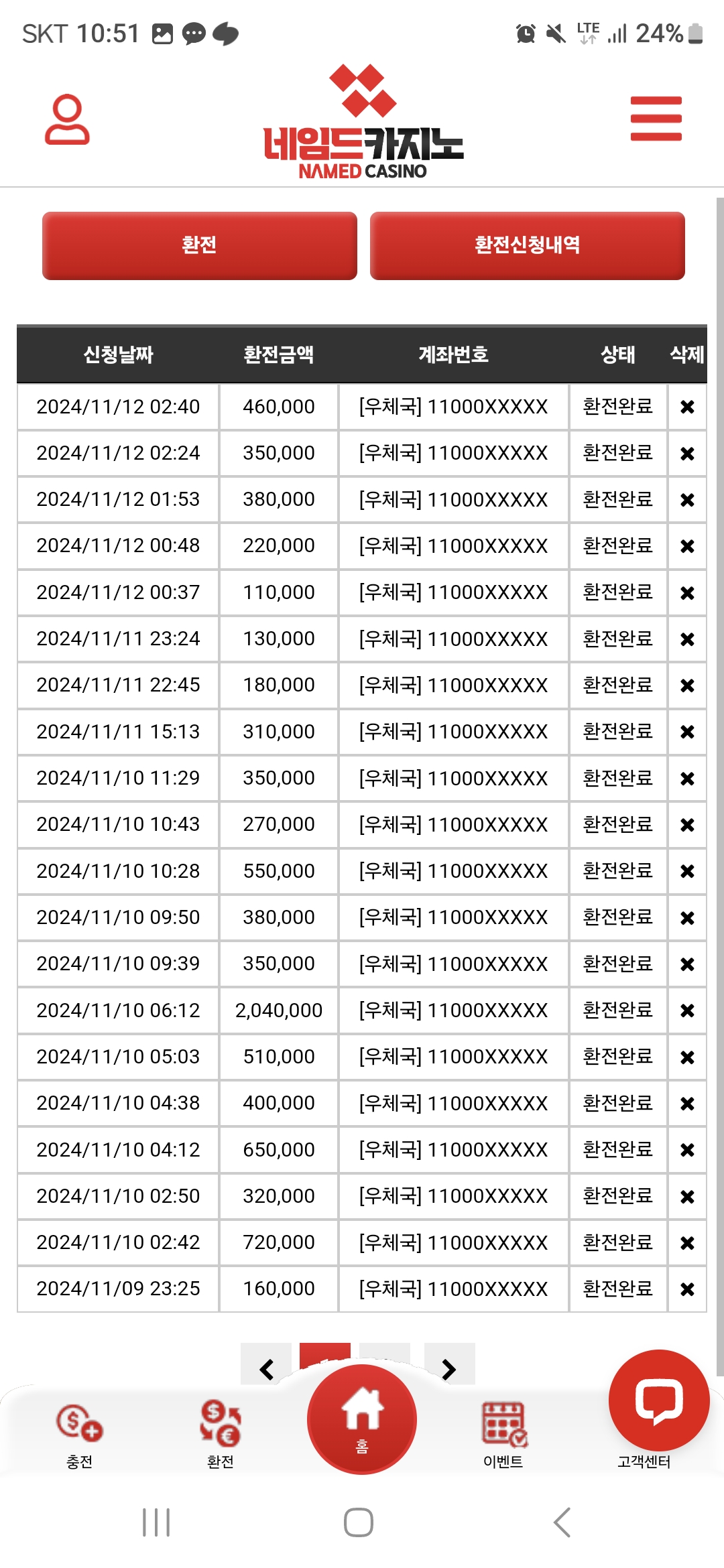The image size is (724, 1568).
Task: Open the red hamburger menu
Action: 656,119
